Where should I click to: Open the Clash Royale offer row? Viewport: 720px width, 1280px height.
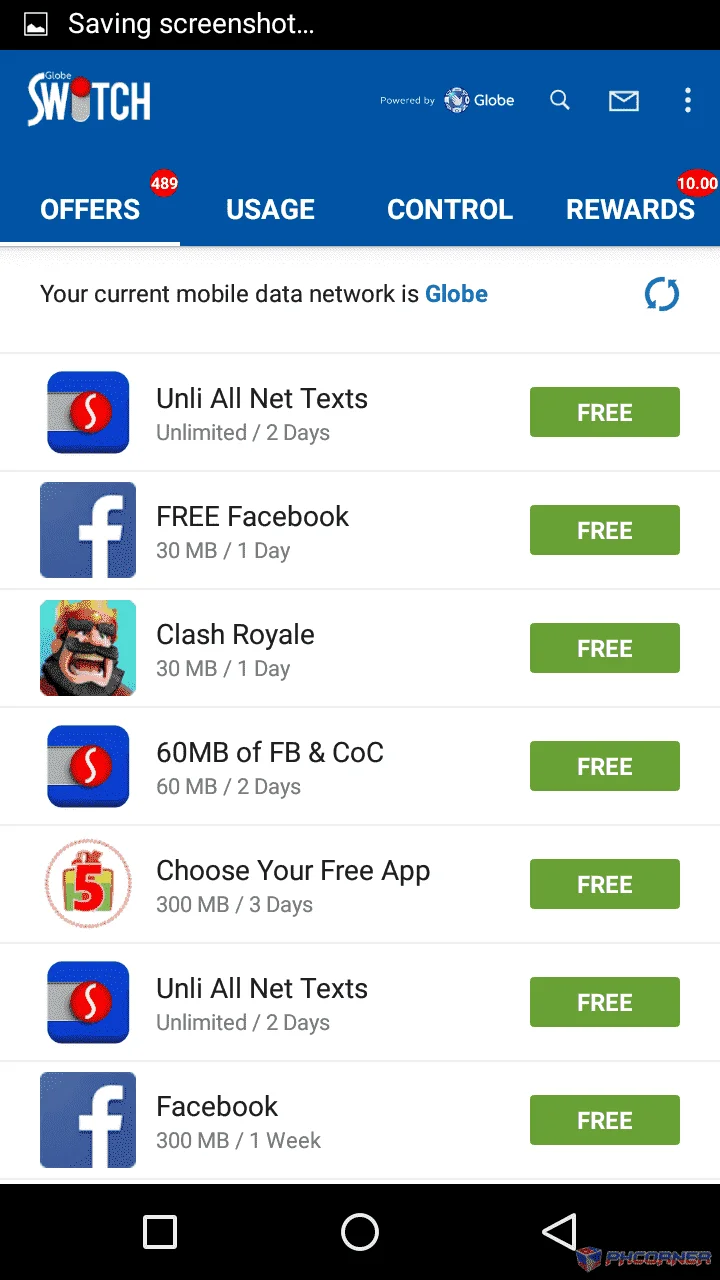click(360, 649)
